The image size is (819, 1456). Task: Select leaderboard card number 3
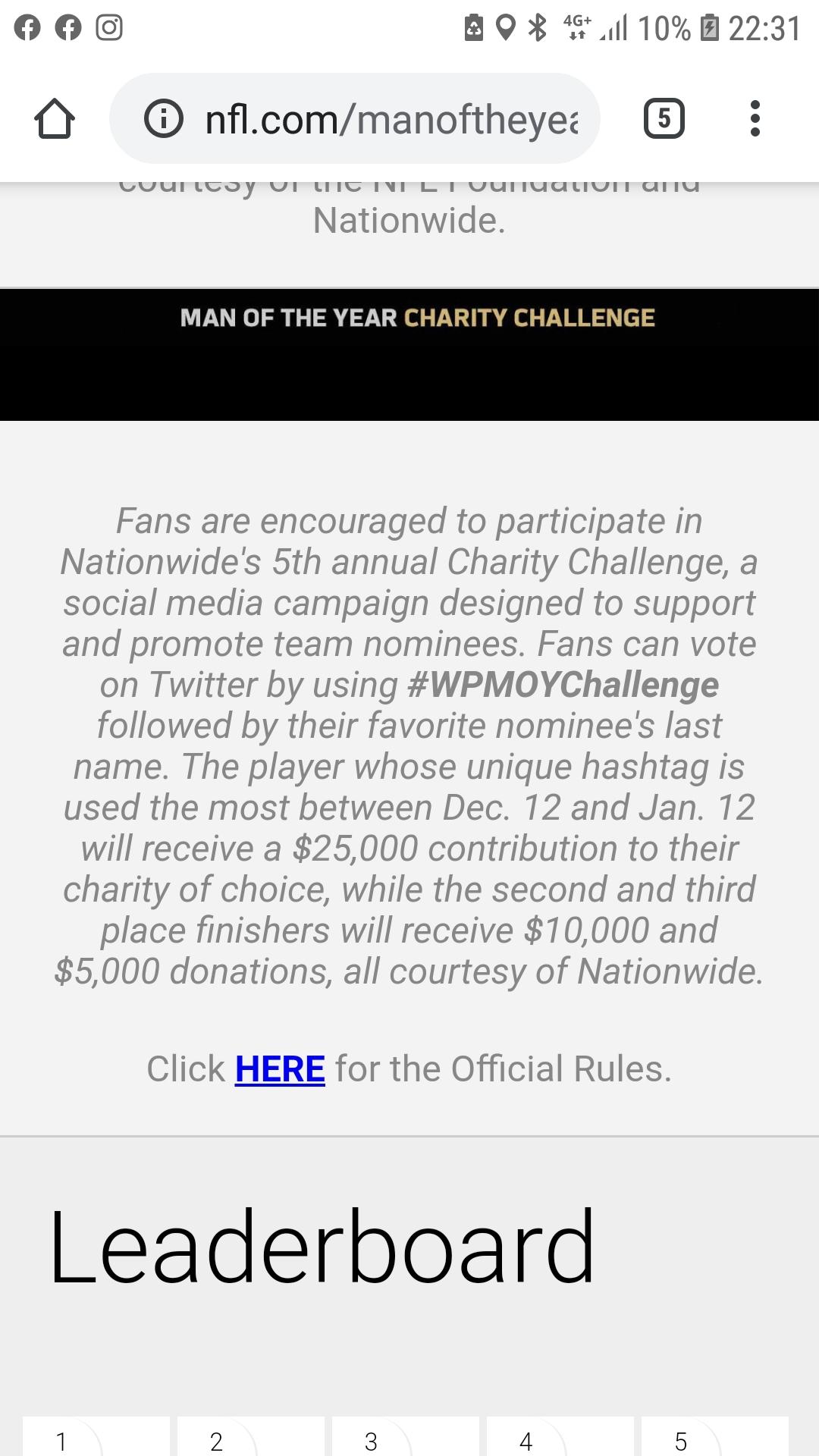(x=406, y=1436)
